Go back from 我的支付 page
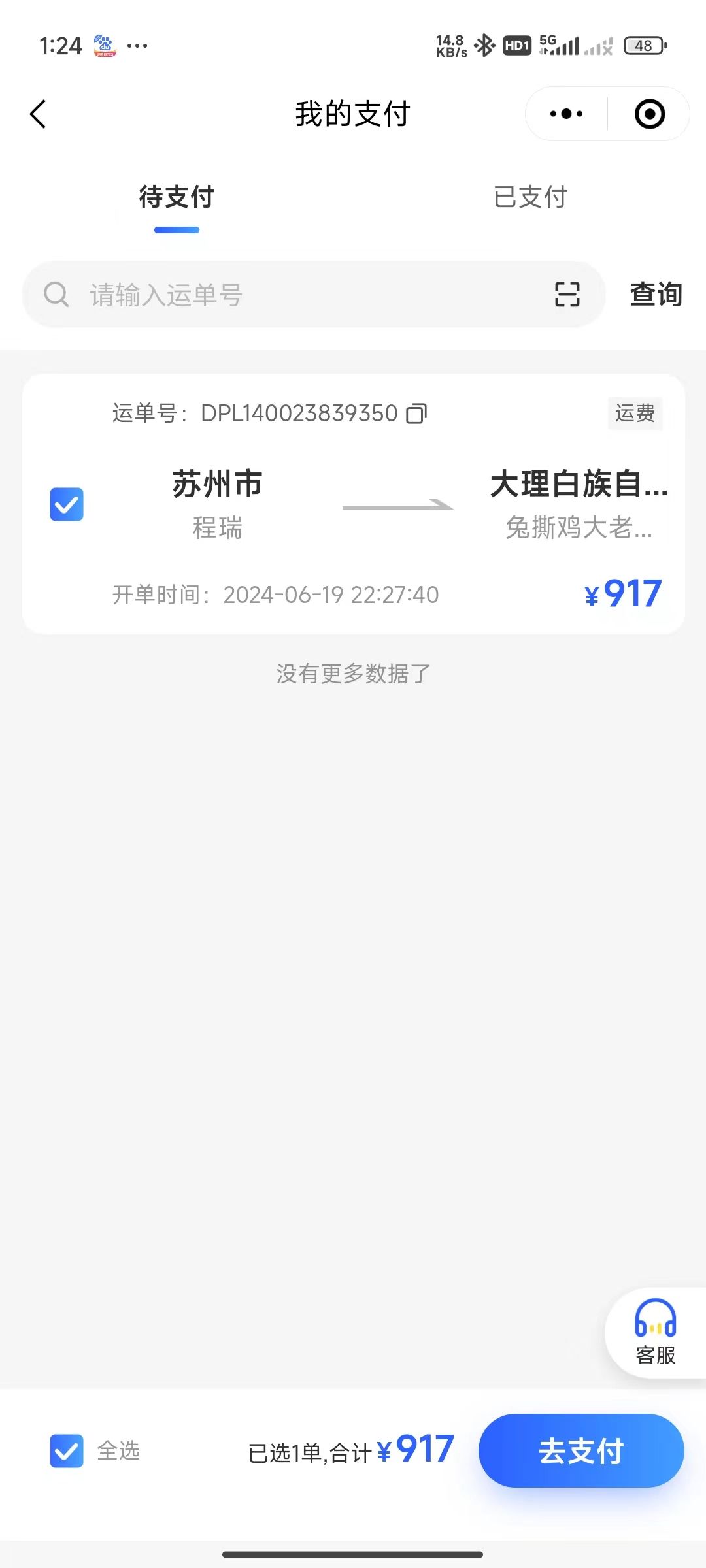 click(38, 114)
